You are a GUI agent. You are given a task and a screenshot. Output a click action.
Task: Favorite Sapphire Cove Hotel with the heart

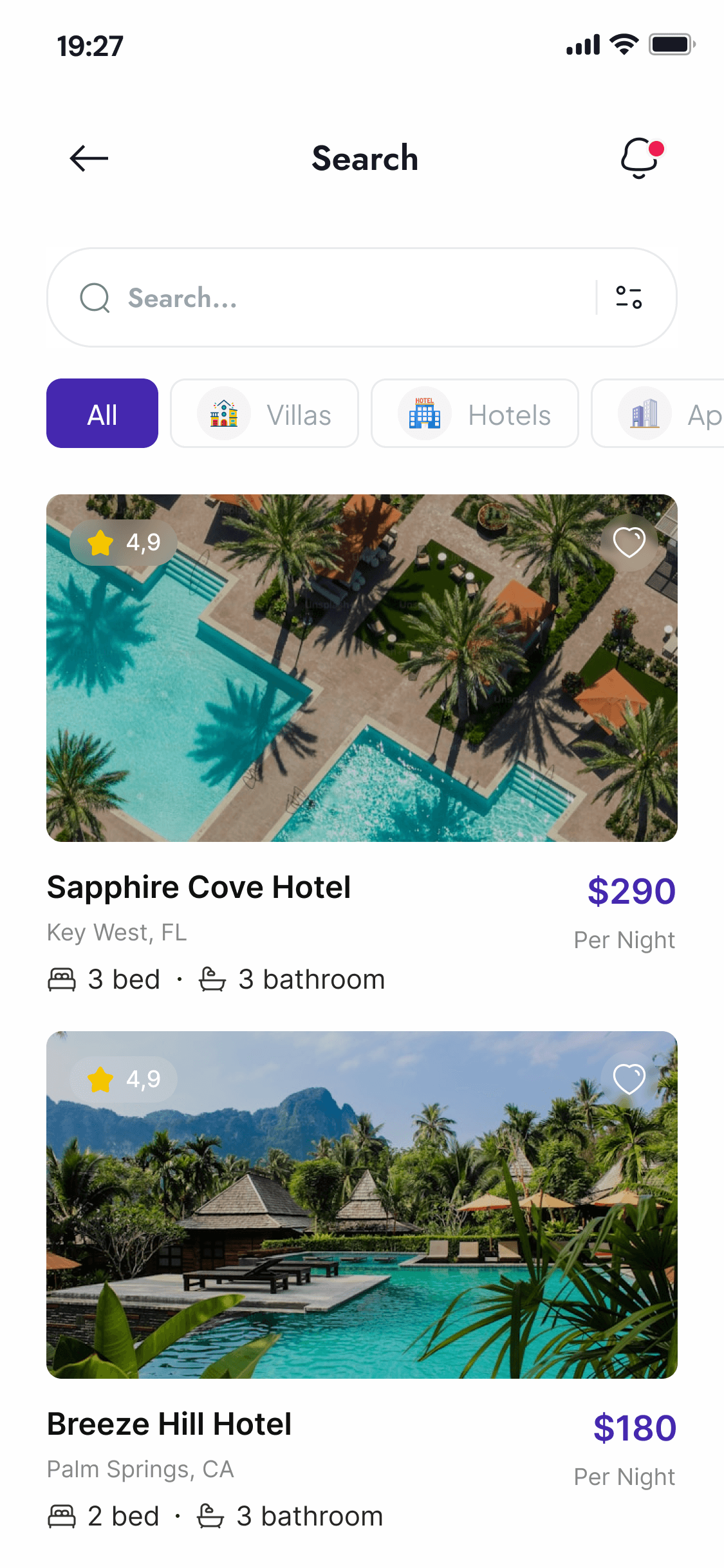tap(629, 542)
